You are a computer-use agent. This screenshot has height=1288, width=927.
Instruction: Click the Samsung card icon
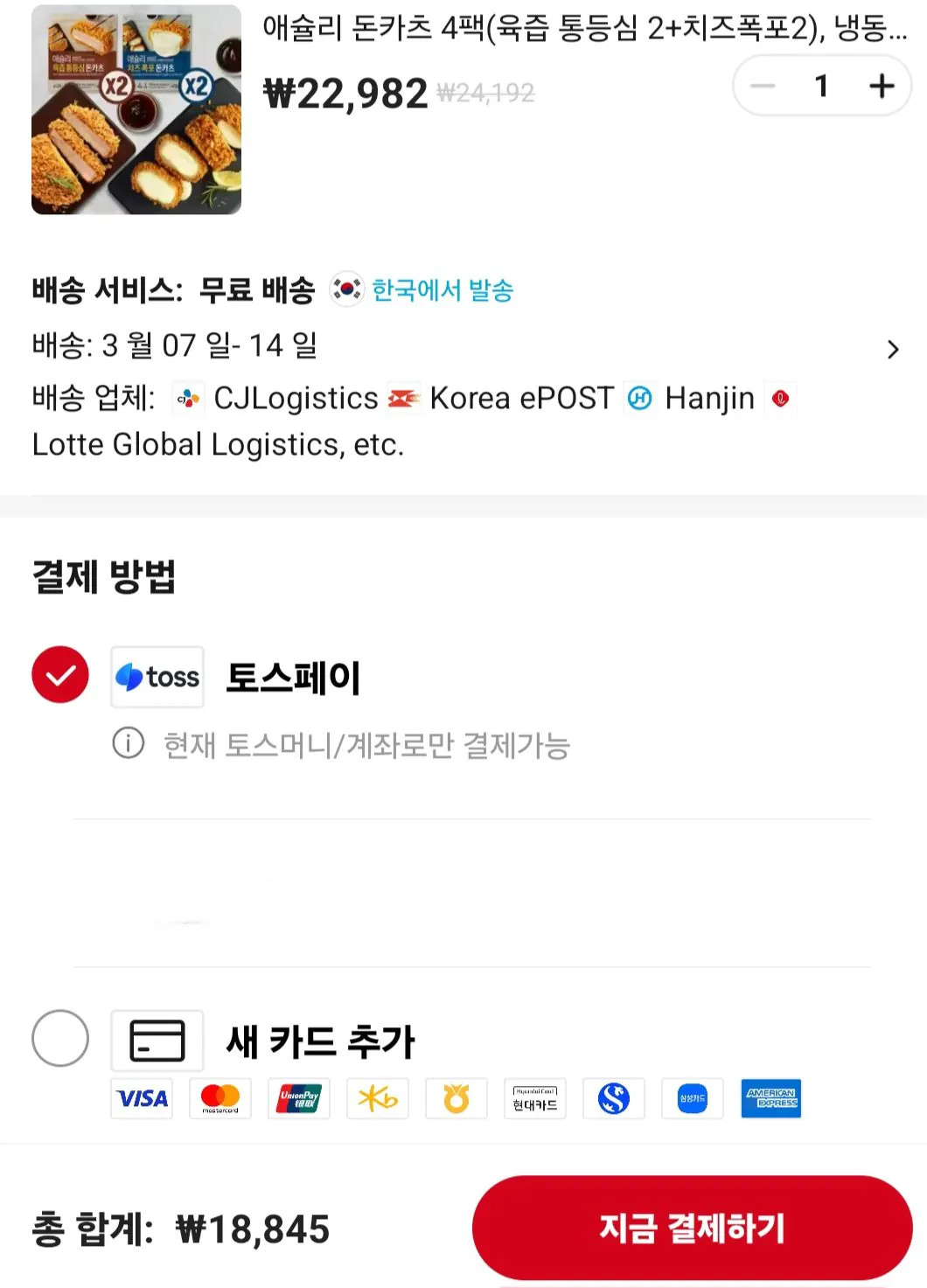[692, 1099]
